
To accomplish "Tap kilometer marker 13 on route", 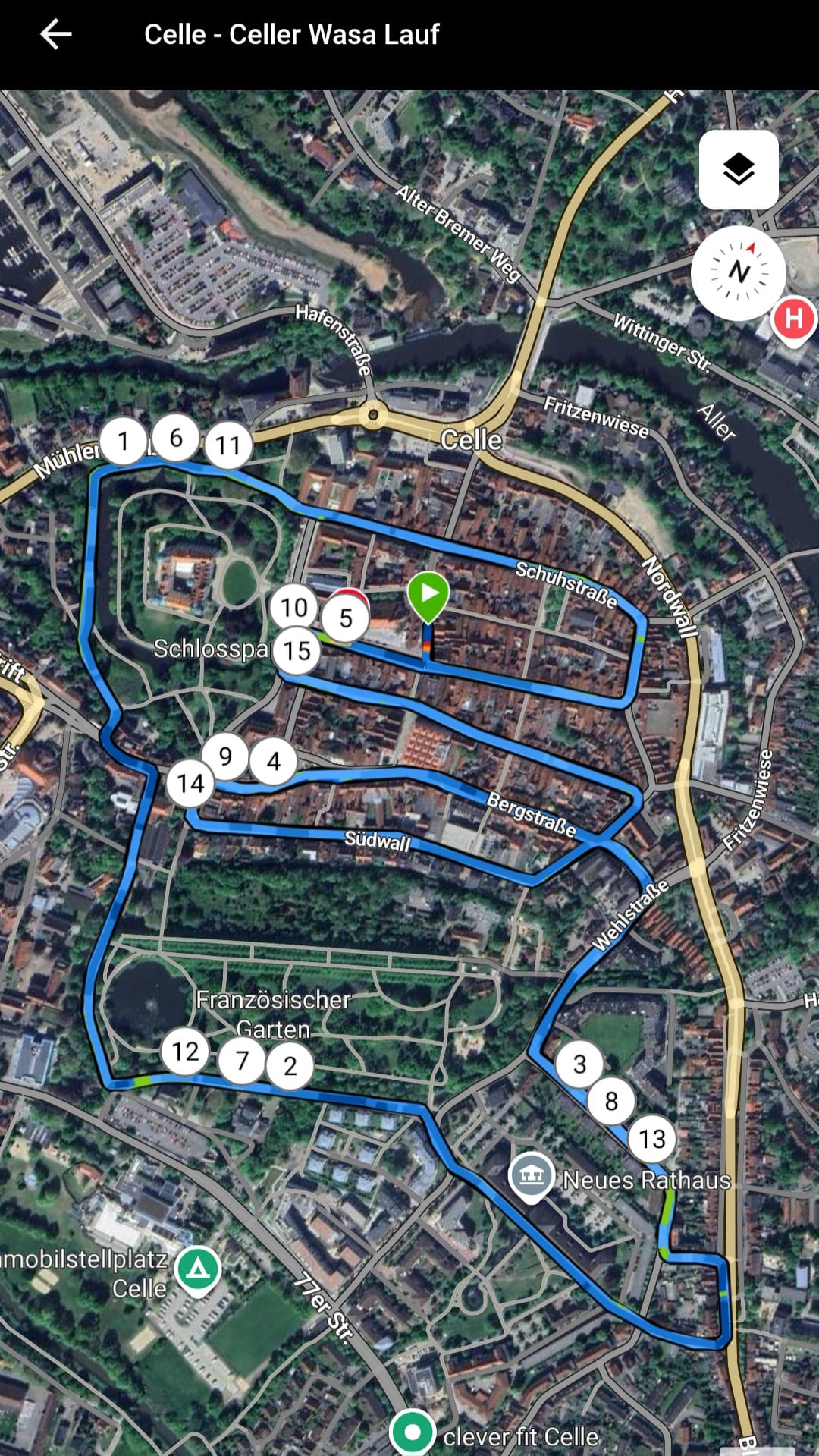I will tap(651, 1139).
